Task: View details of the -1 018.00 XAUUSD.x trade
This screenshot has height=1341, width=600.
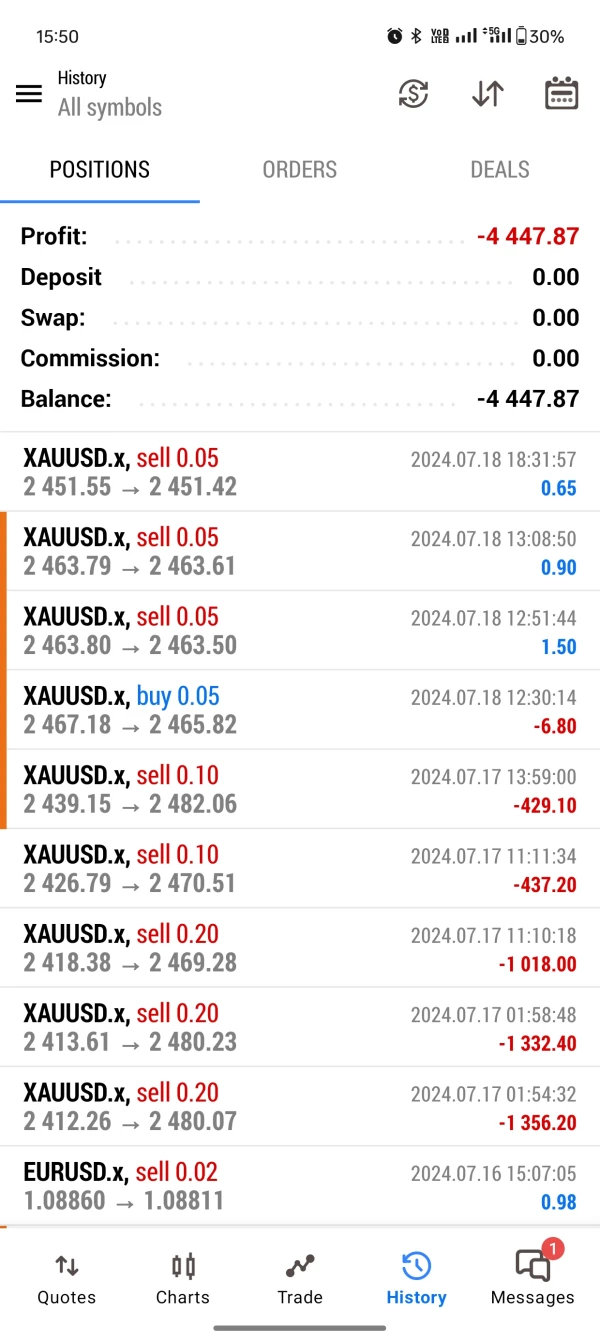Action: (x=300, y=948)
